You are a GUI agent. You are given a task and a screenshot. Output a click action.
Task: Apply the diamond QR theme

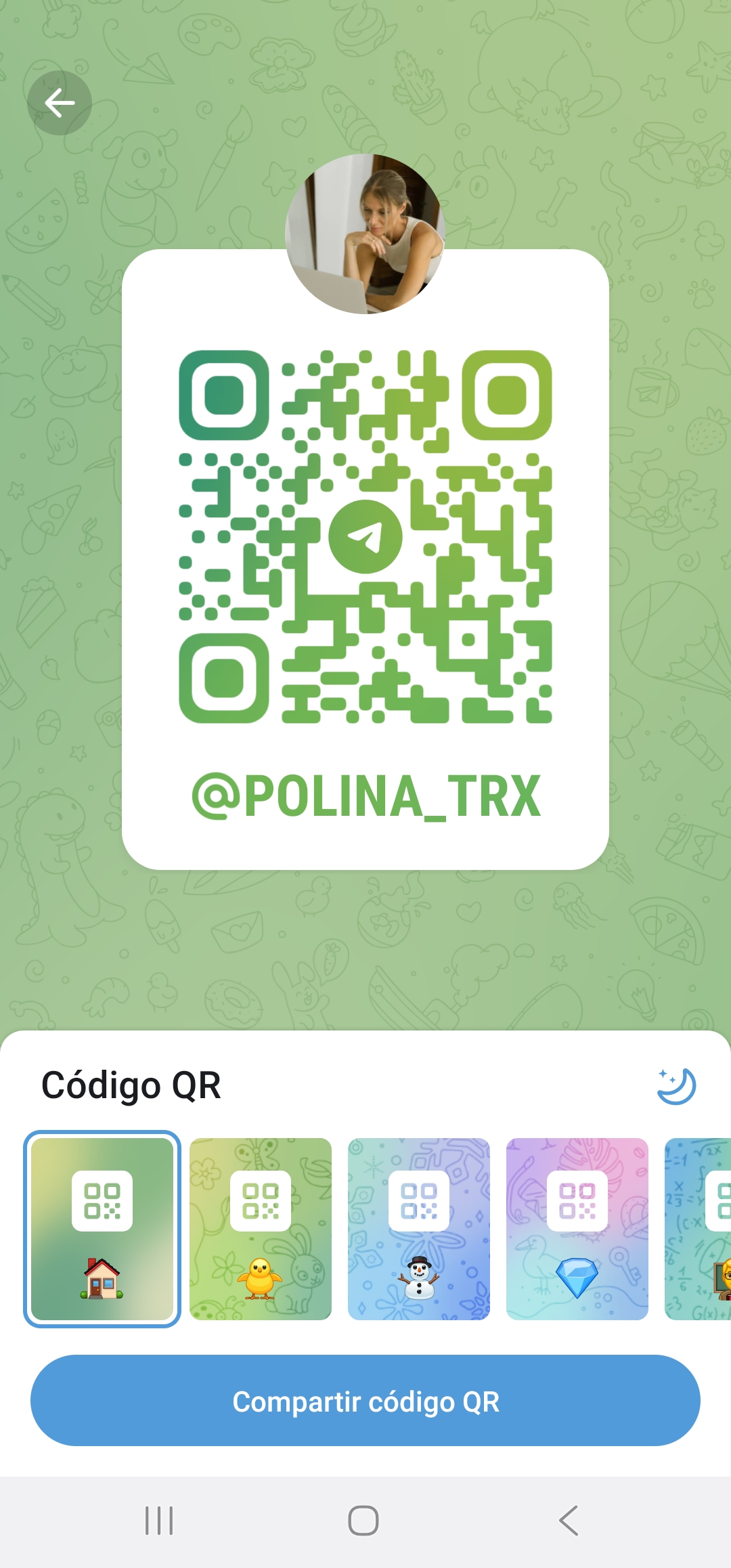point(577,1229)
